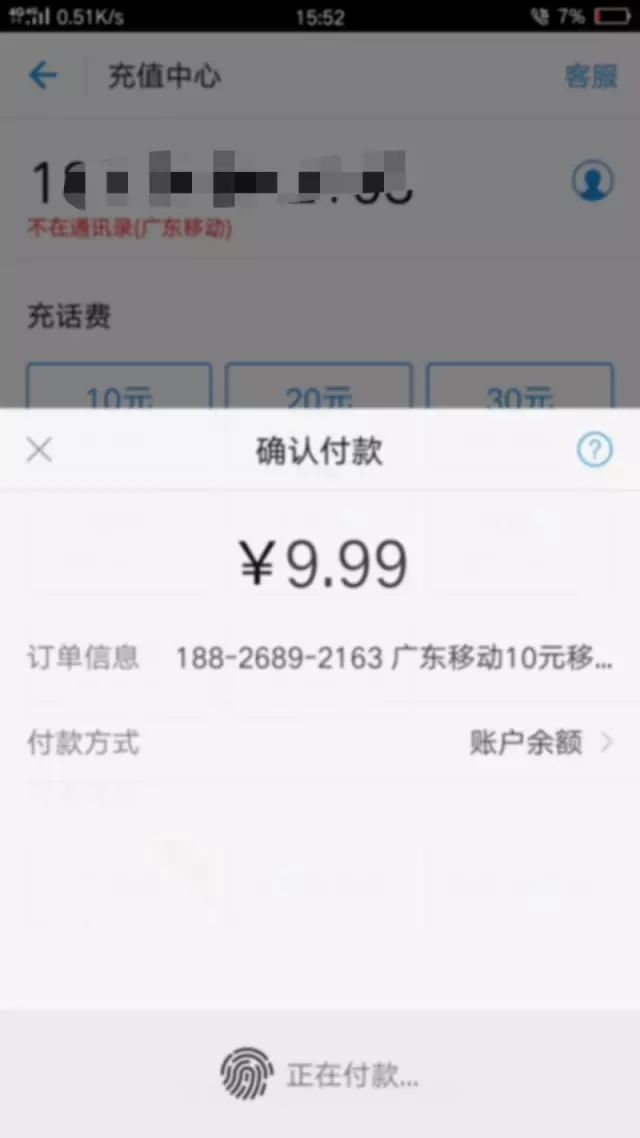Close the 确认付款 payment dialog

[x=39, y=451]
